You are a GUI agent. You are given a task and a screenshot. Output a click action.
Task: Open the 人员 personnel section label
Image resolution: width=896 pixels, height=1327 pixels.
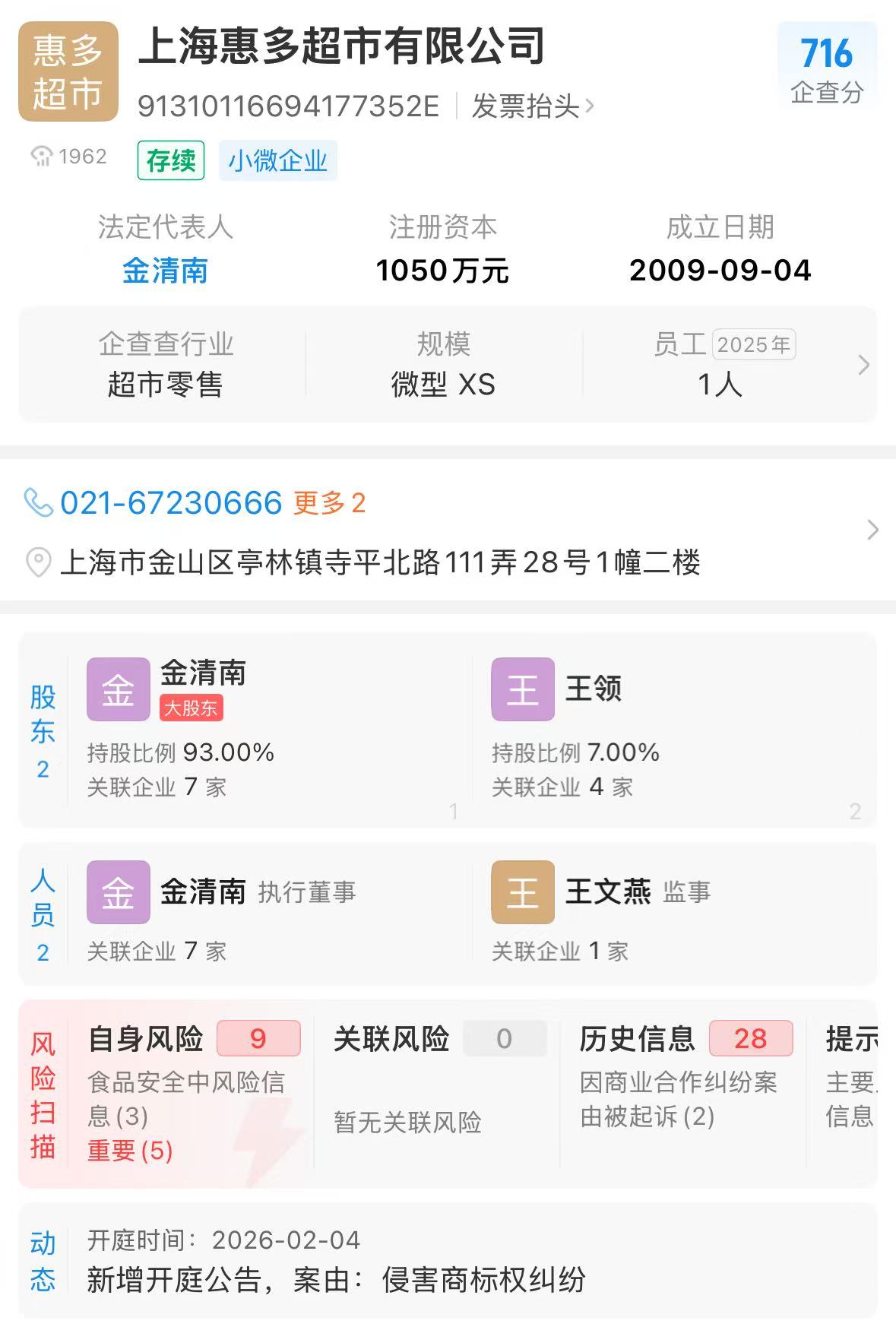click(43, 915)
